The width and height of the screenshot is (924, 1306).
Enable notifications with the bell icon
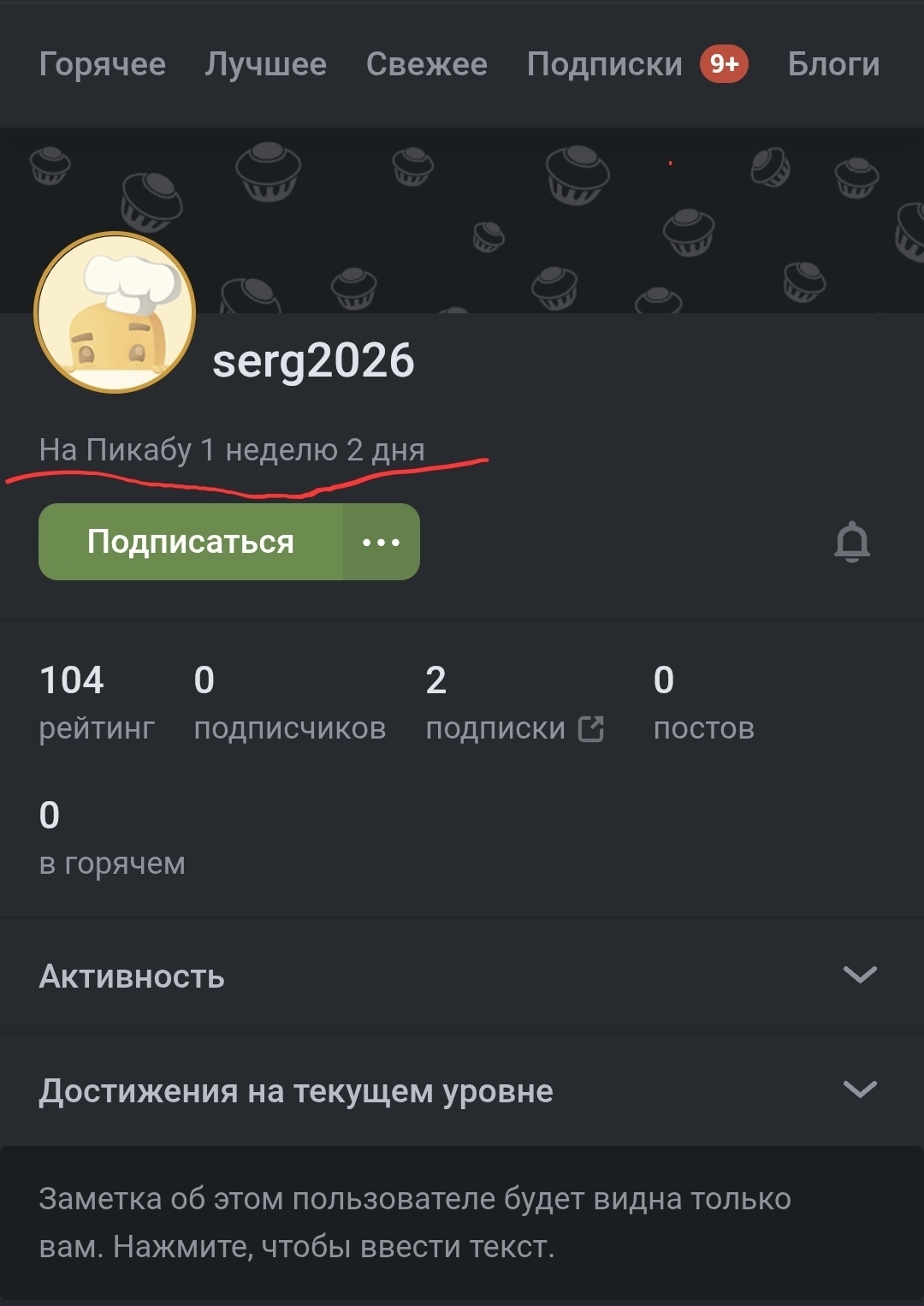[x=851, y=543]
